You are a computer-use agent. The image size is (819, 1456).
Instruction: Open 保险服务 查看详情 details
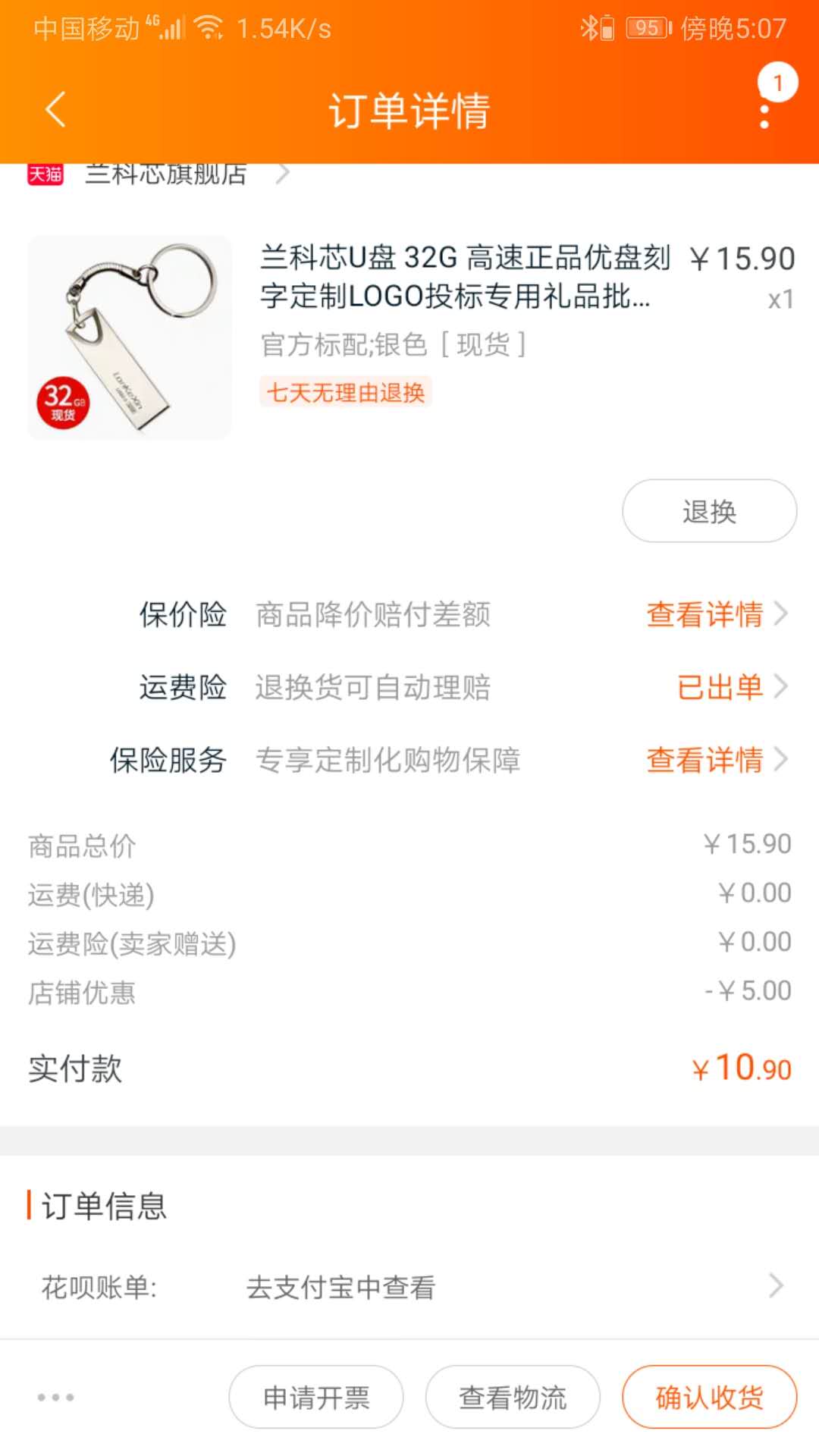pos(705,761)
